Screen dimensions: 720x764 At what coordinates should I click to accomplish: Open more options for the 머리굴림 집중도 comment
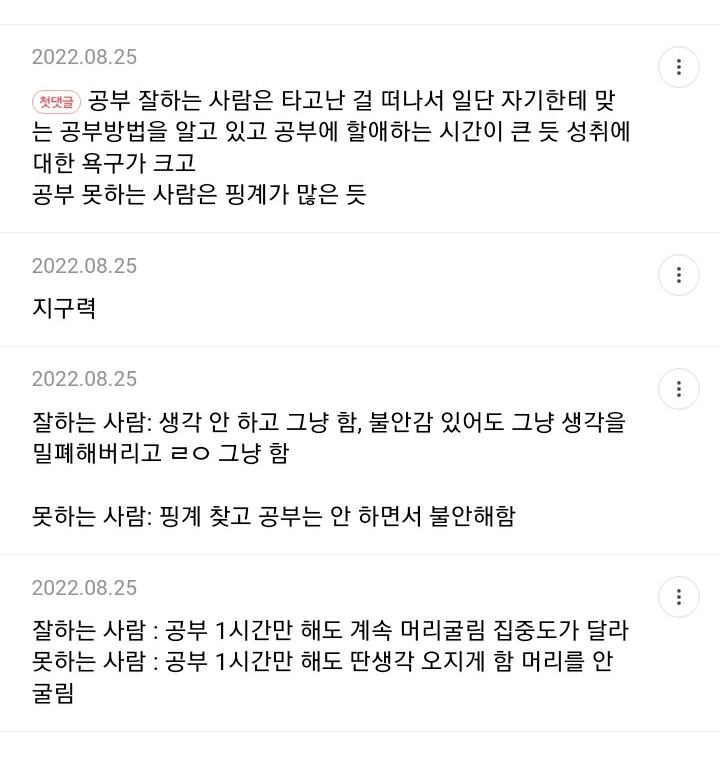click(679, 597)
